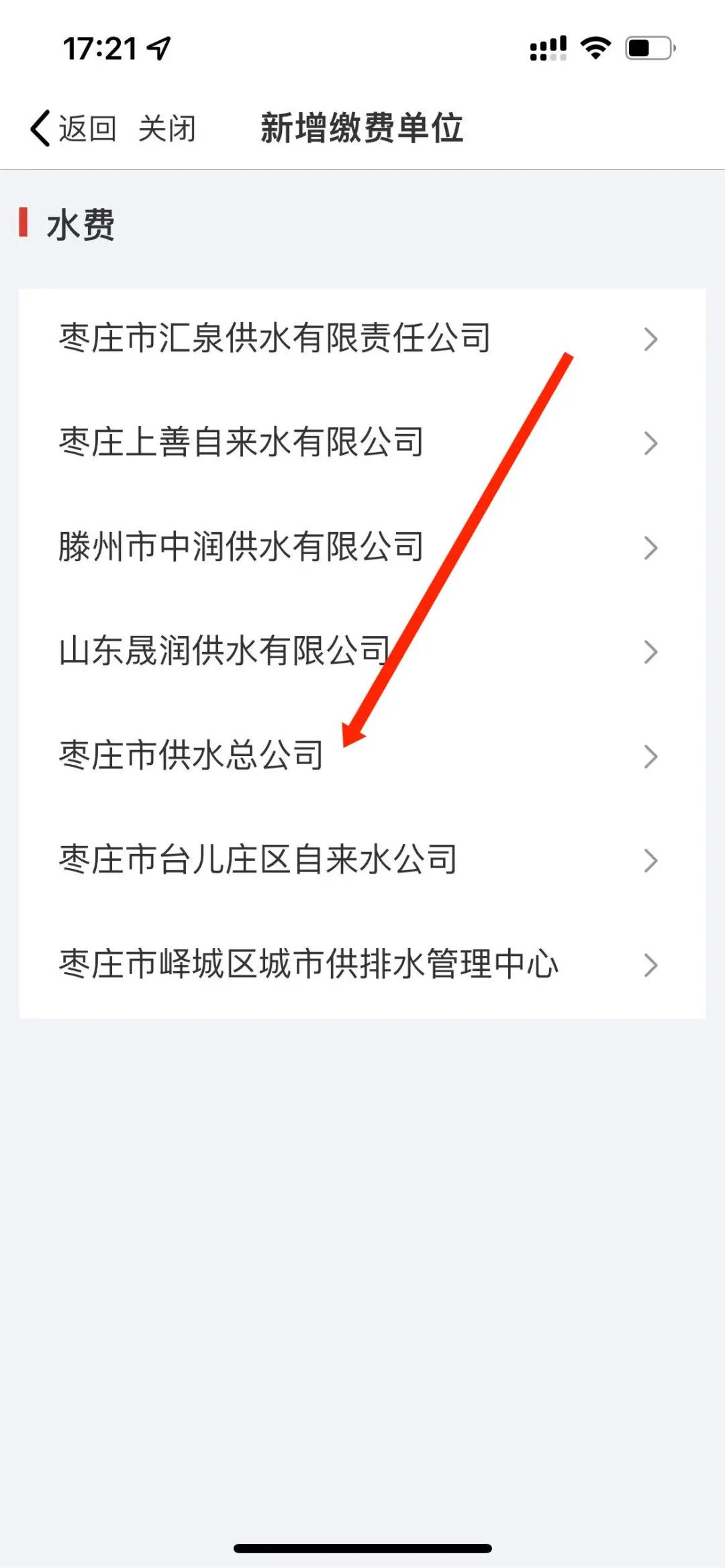Open 枣庄上善自来水有限公司
The height and width of the screenshot is (1568, 725).
point(362,443)
